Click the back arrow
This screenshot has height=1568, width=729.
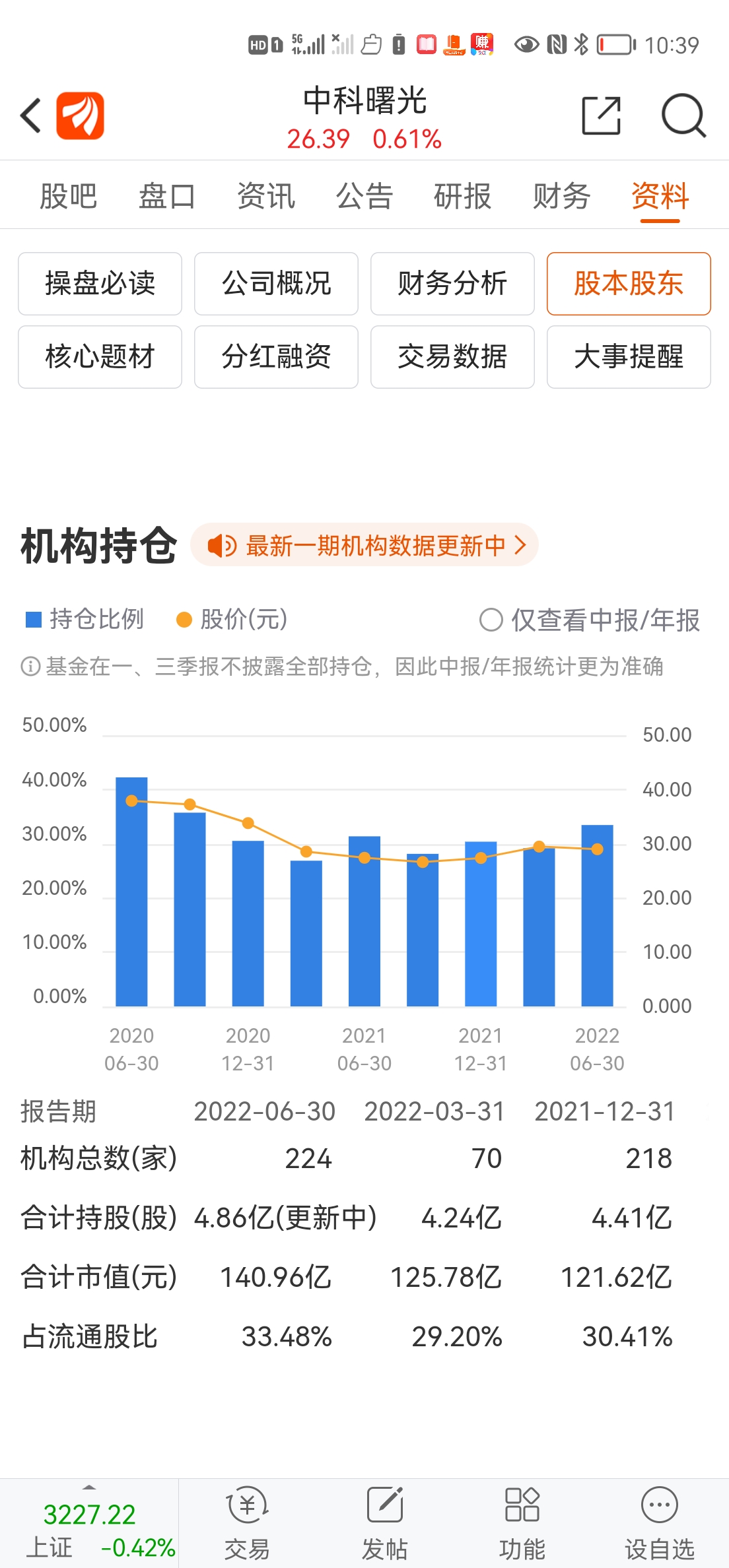point(30,115)
